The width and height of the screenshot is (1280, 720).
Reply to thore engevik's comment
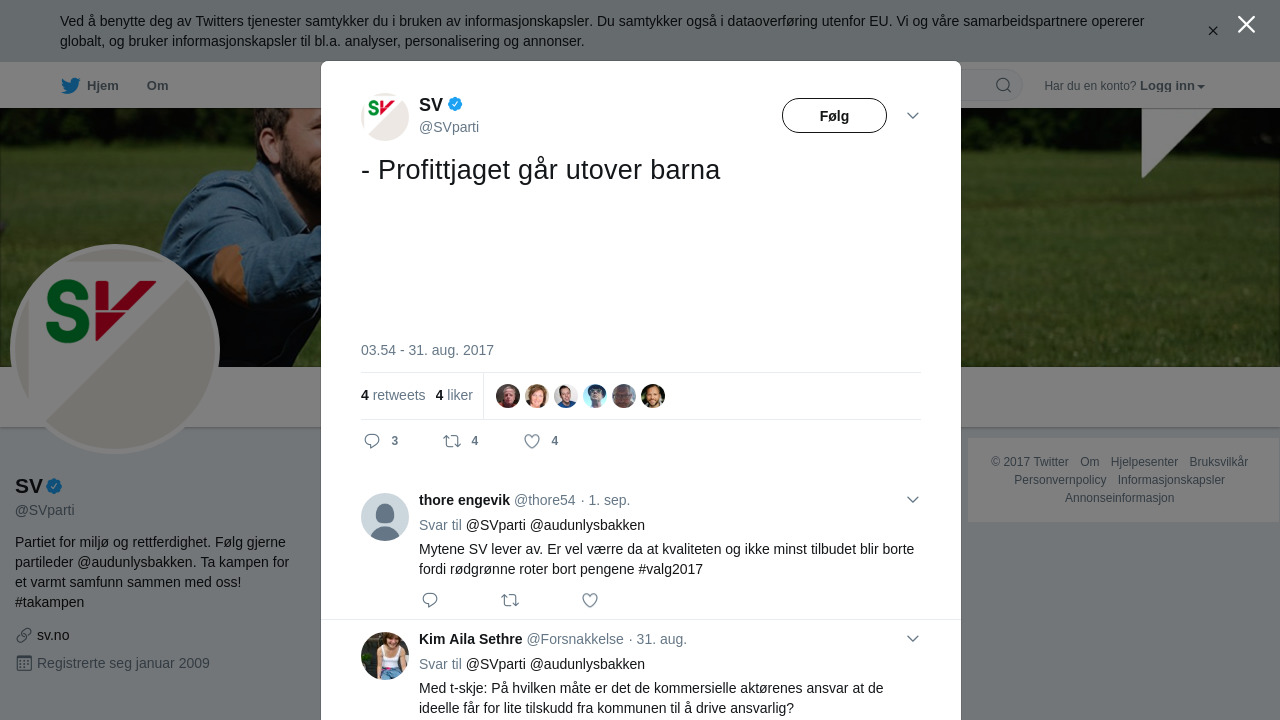(x=430, y=600)
